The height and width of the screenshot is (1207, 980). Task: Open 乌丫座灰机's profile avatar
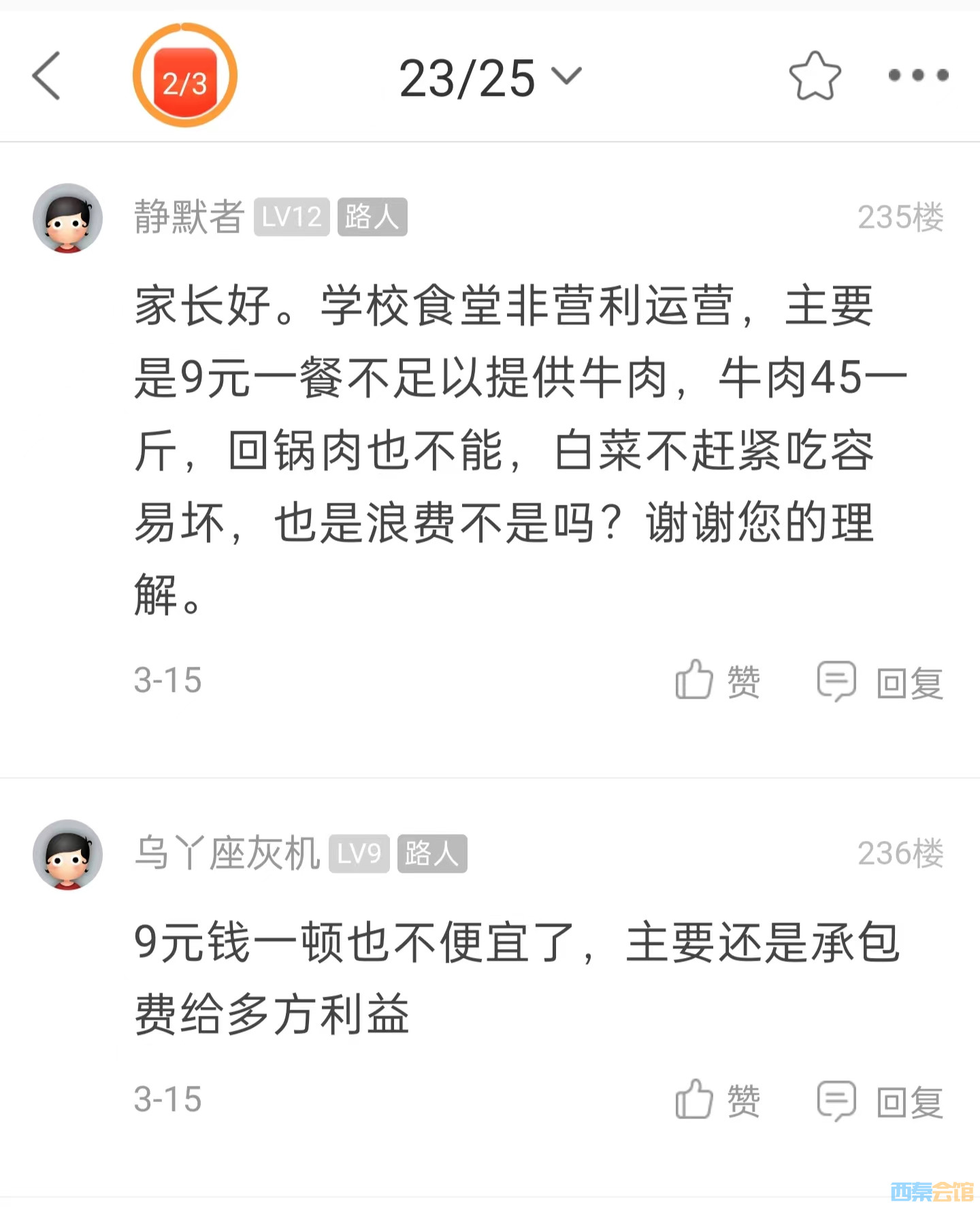[67, 854]
